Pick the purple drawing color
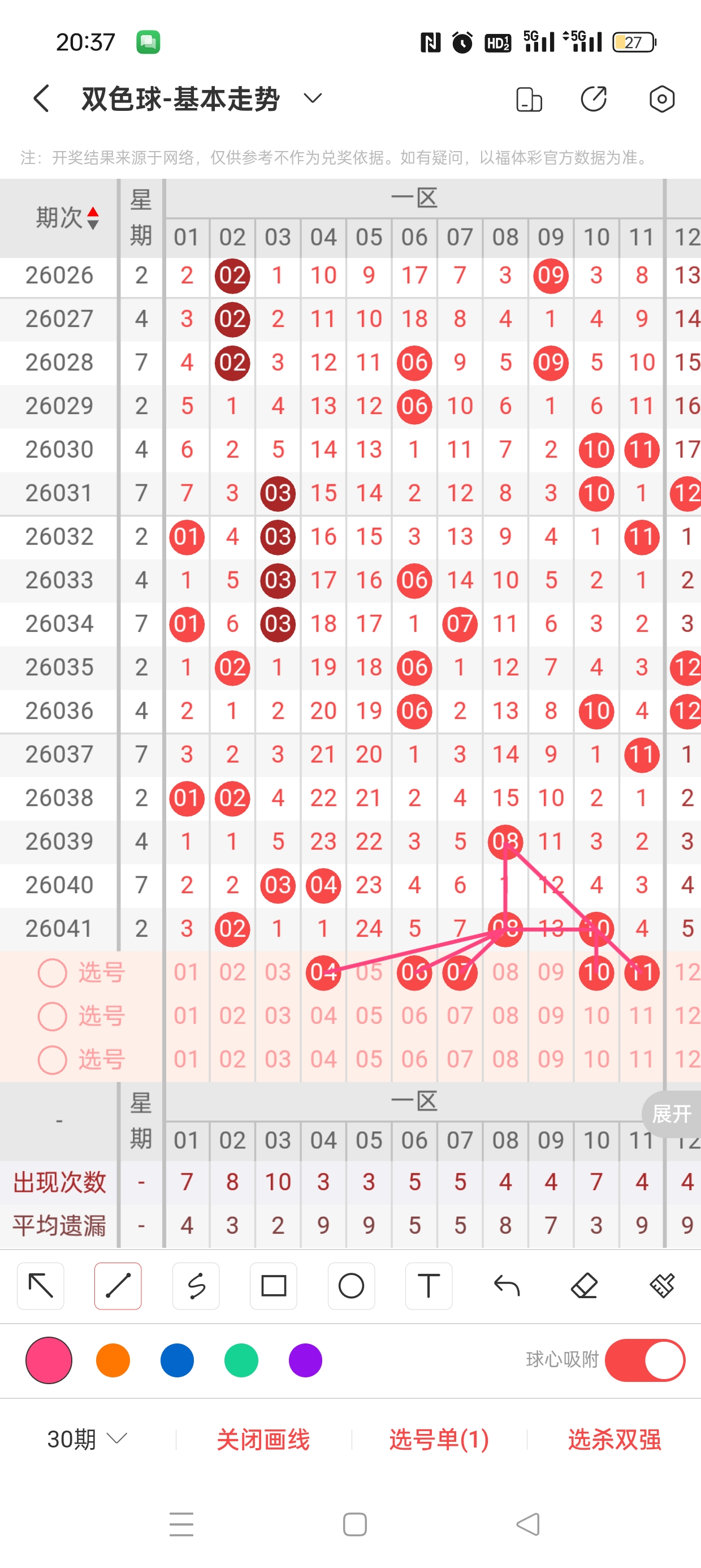This screenshot has width=701, height=1568. pos(305,1360)
